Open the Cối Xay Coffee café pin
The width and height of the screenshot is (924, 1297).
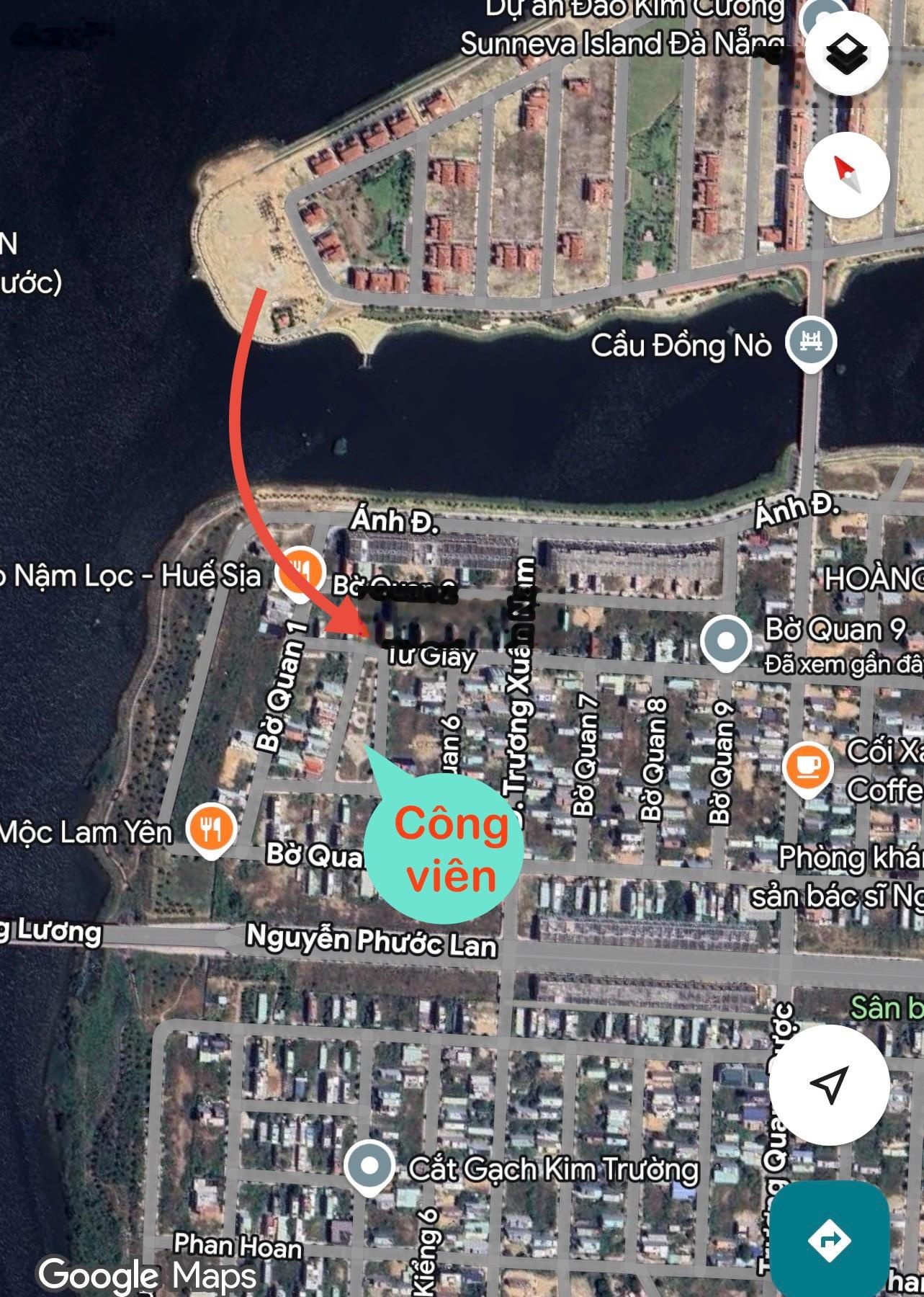coord(807,767)
